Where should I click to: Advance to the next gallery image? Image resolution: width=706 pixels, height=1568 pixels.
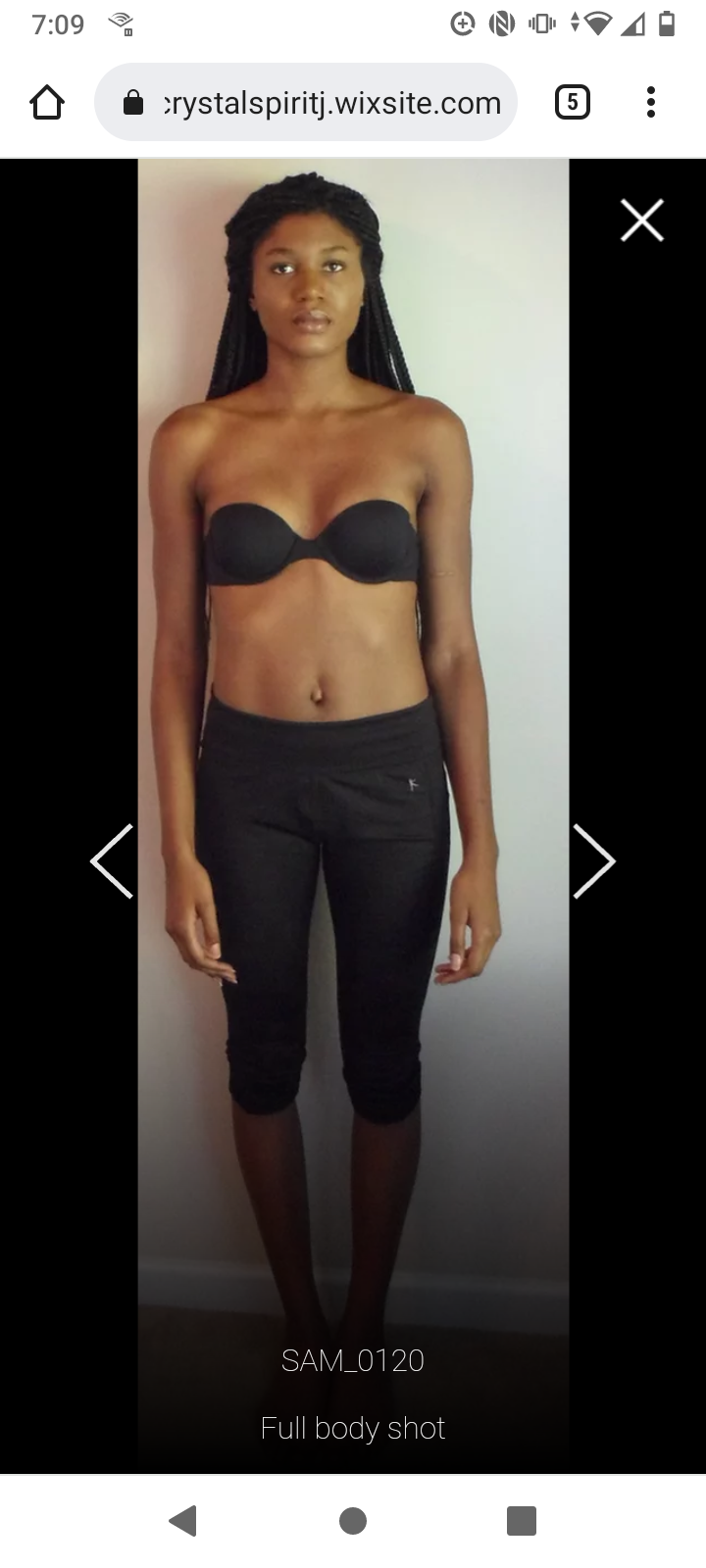pyautogui.click(x=594, y=860)
